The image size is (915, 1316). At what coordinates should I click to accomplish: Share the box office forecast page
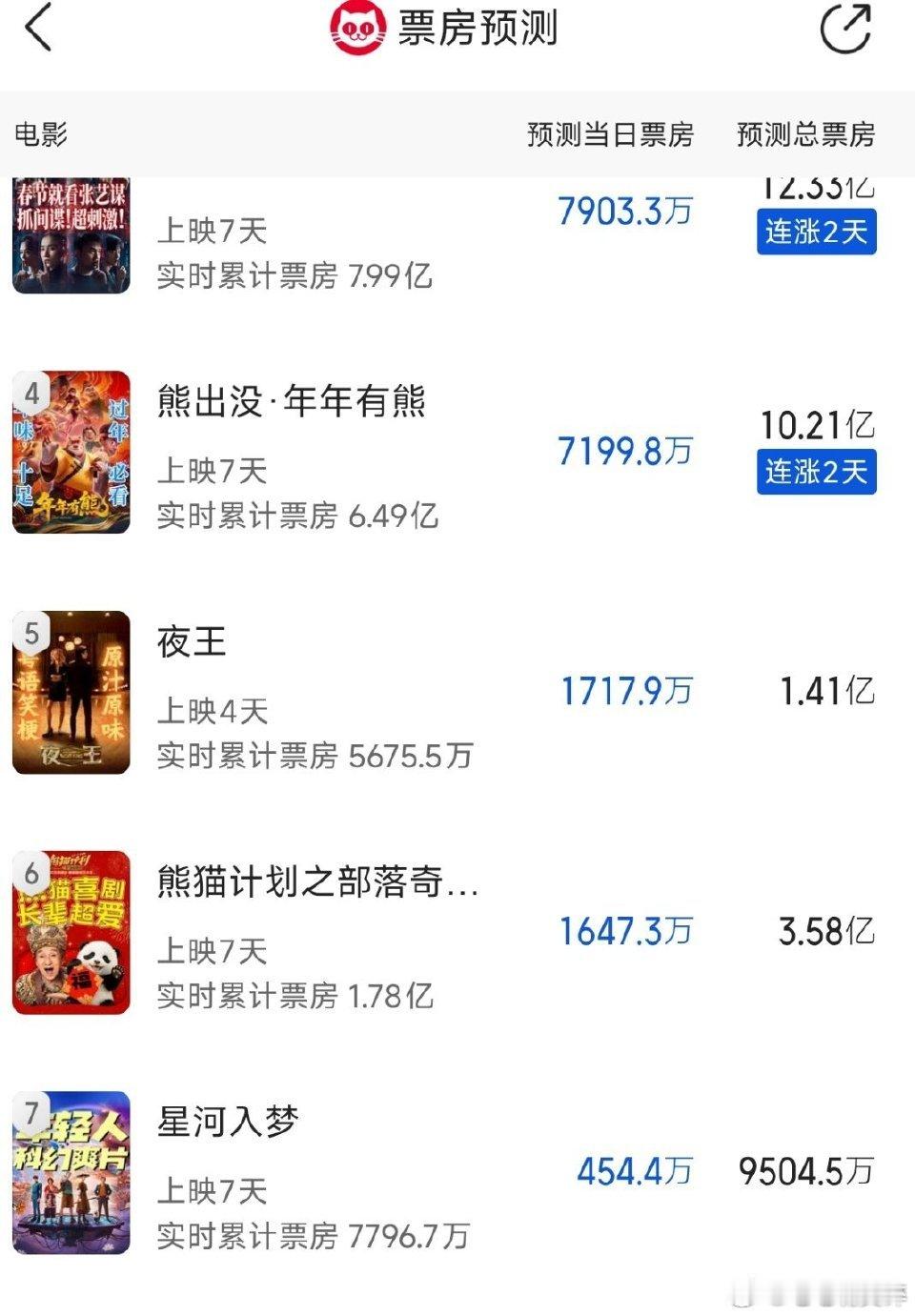pos(845,29)
